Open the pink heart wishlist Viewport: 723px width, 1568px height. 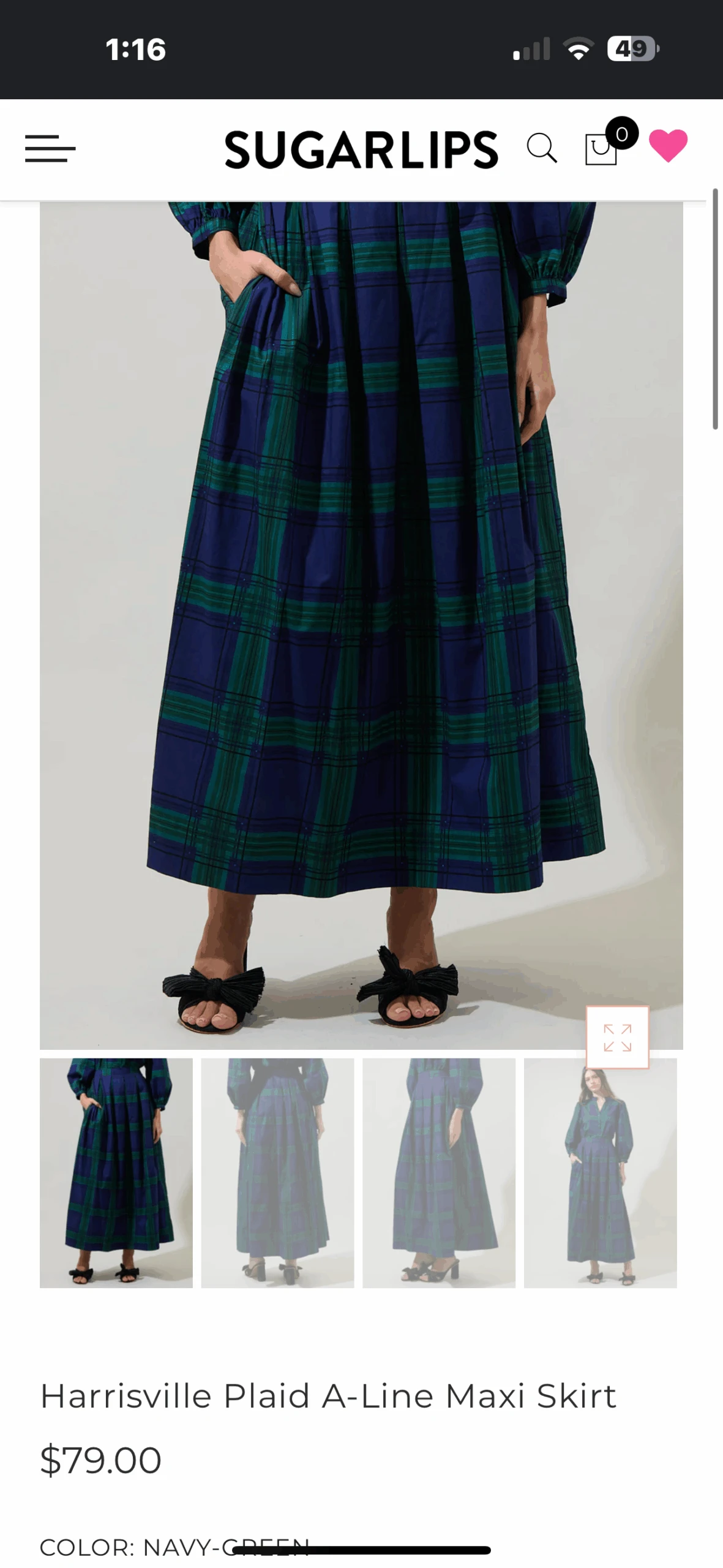[668, 146]
